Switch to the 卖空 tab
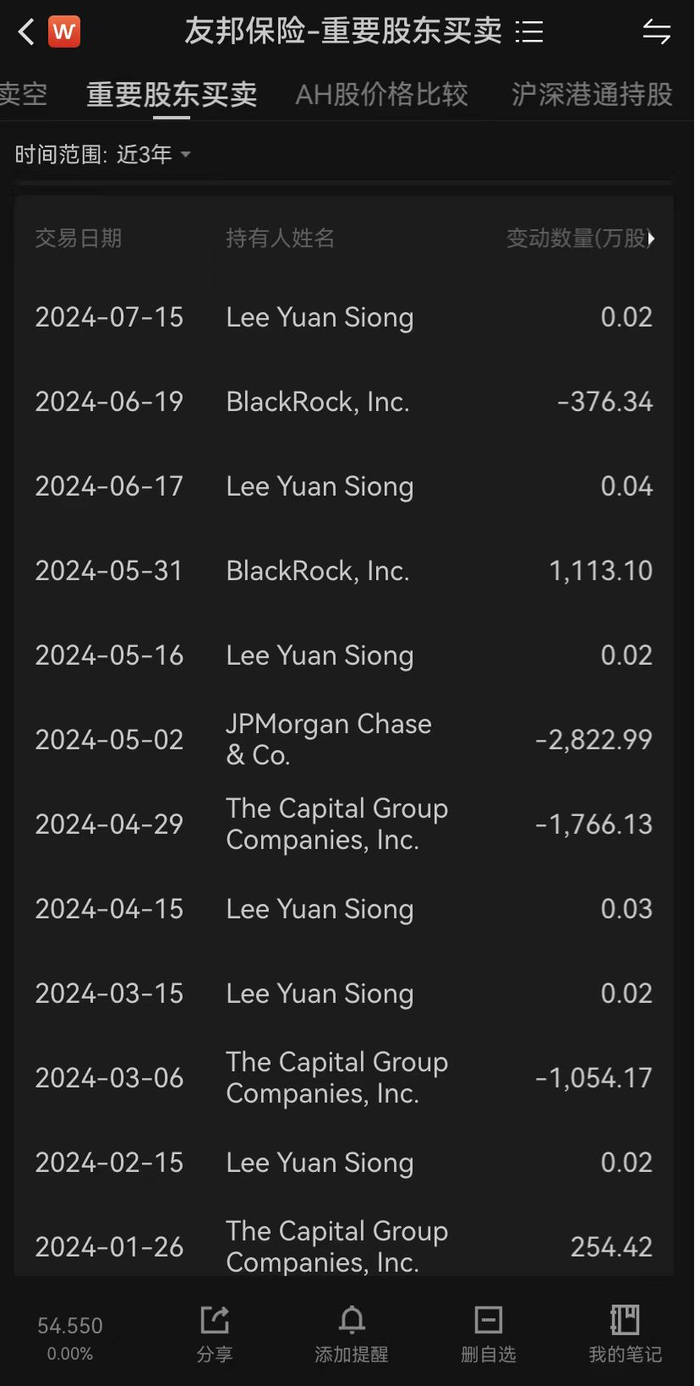 tap(22, 95)
